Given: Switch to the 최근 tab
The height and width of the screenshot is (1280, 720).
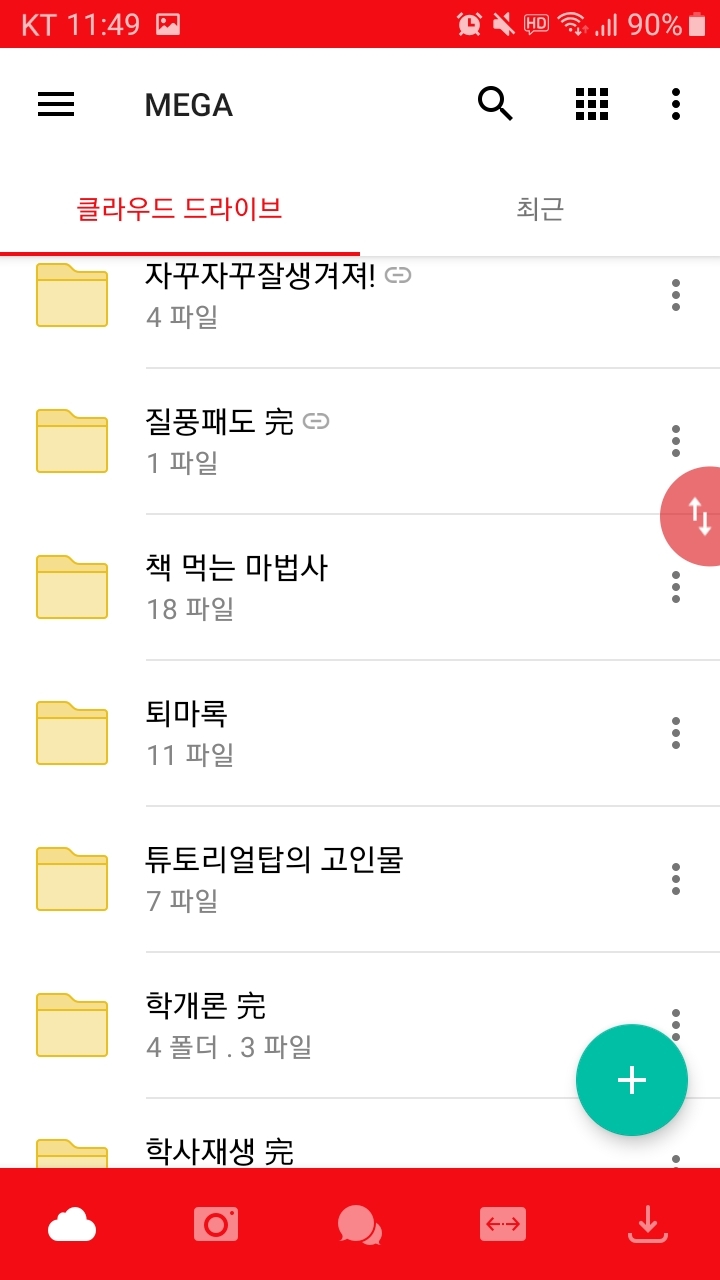Looking at the screenshot, I should tap(540, 208).
